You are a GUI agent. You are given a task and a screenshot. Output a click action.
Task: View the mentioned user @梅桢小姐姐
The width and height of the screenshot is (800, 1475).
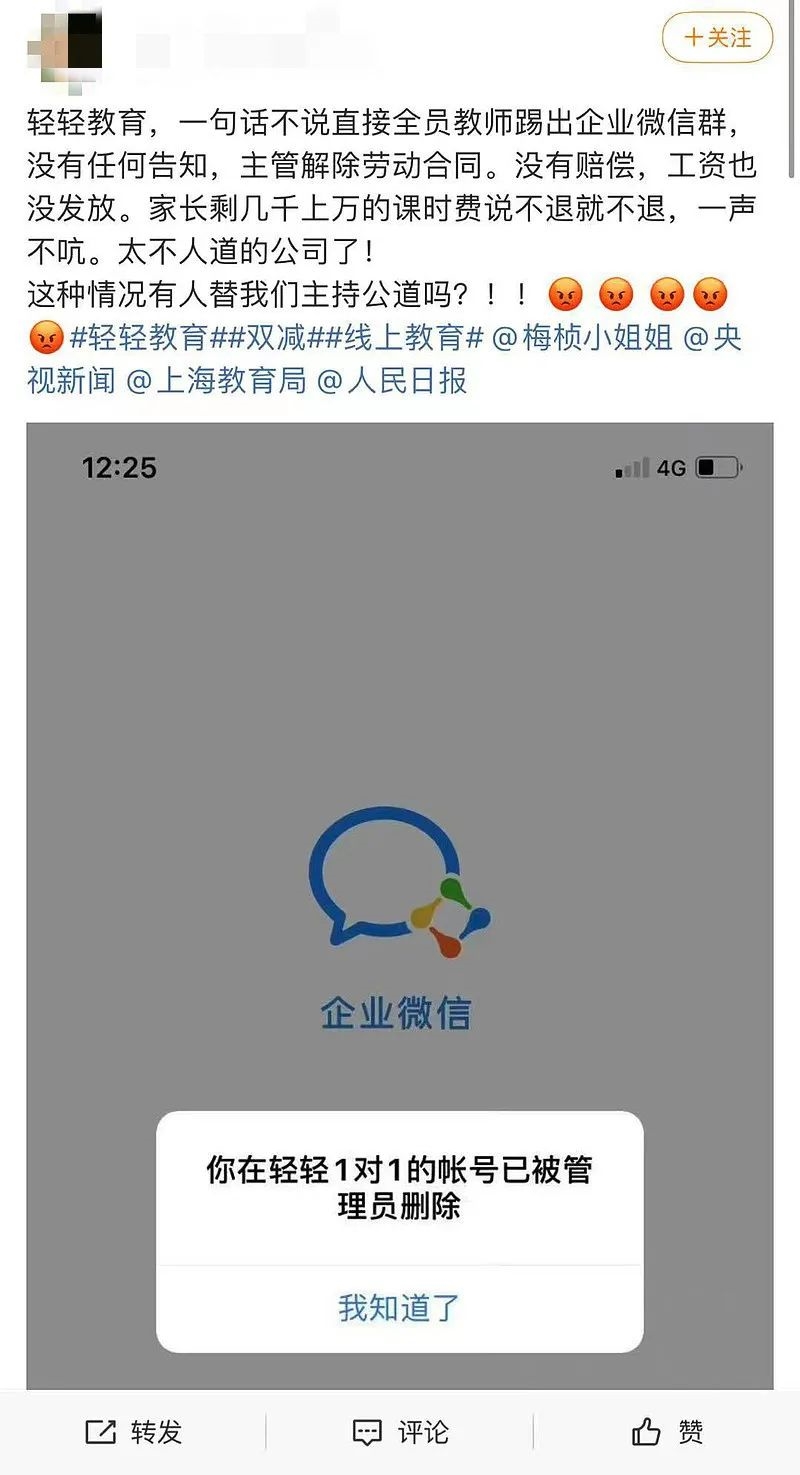[x=584, y=338]
